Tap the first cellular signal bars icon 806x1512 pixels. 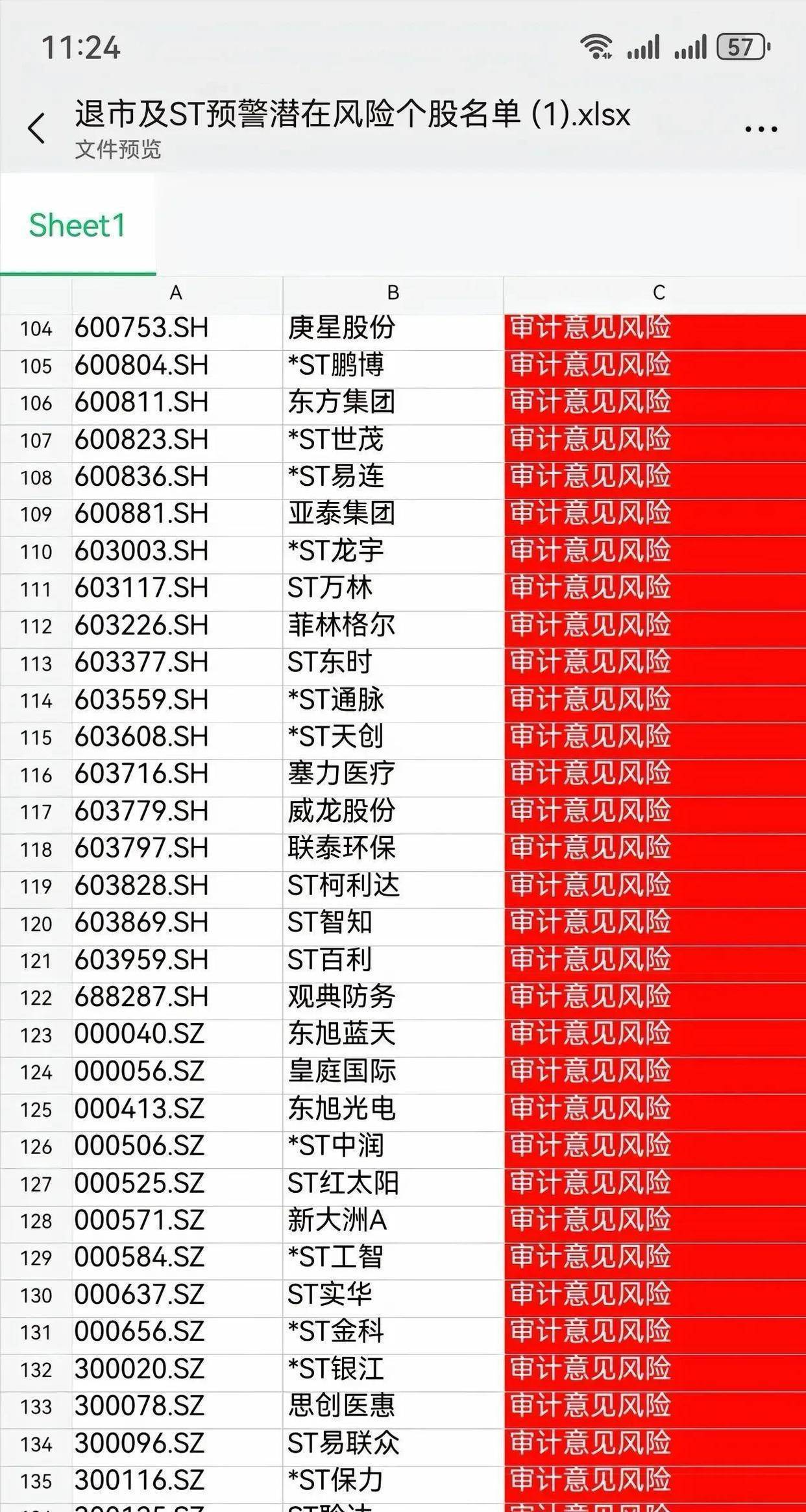pos(642,47)
